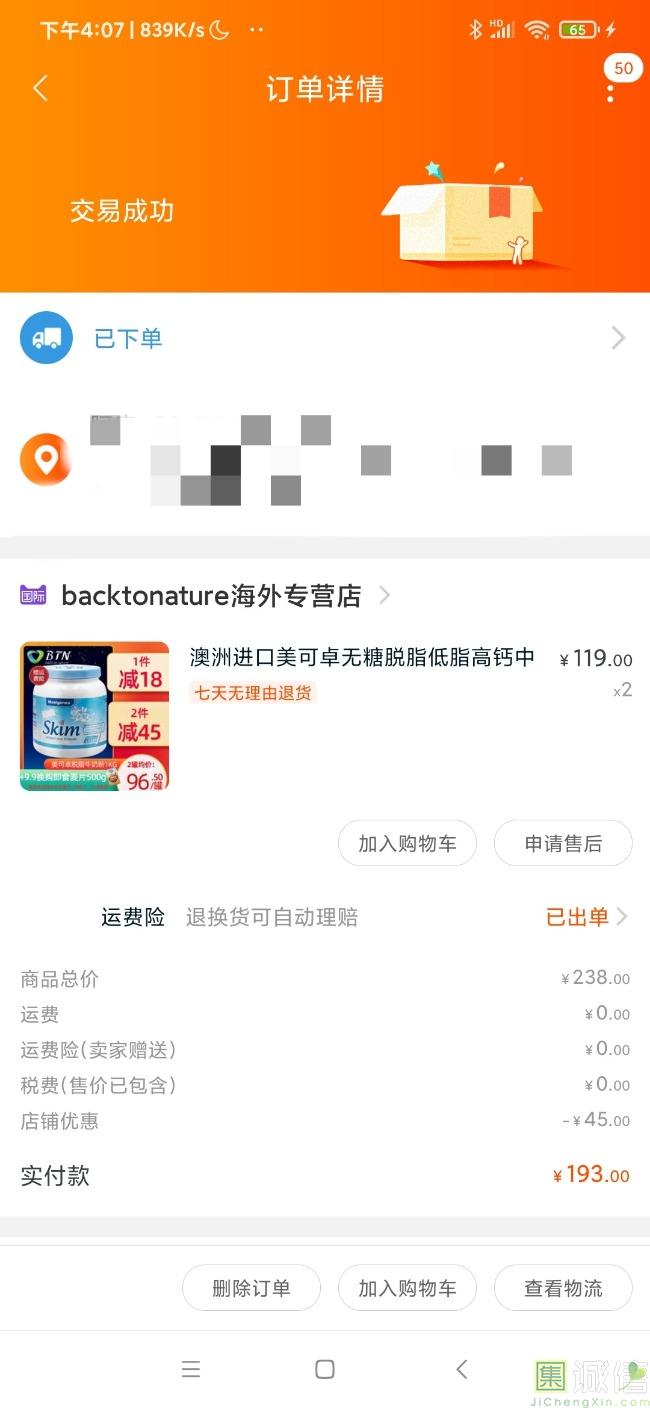
Task: View 运费险 已出单 details
Action: pos(586,917)
